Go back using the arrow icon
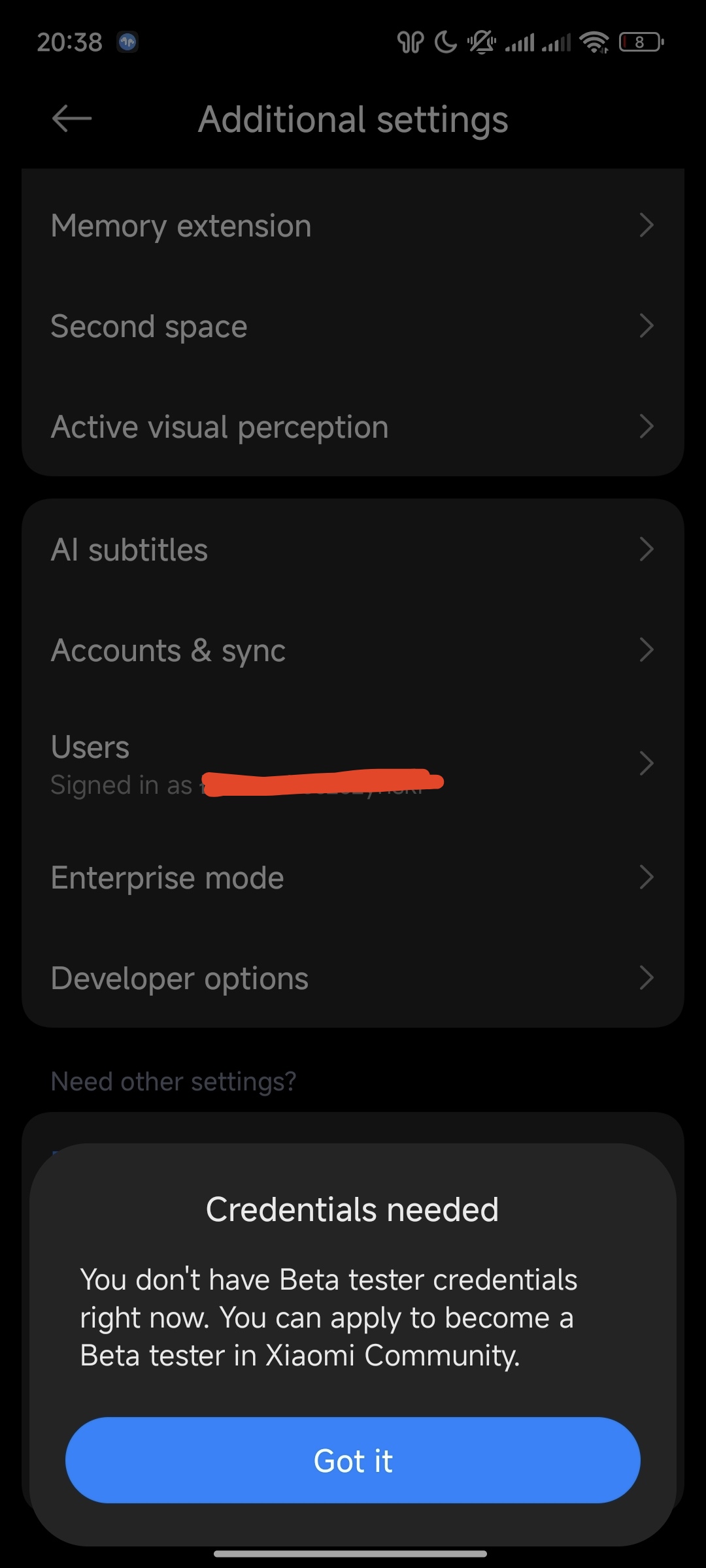The image size is (706, 1568). click(x=72, y=119)
